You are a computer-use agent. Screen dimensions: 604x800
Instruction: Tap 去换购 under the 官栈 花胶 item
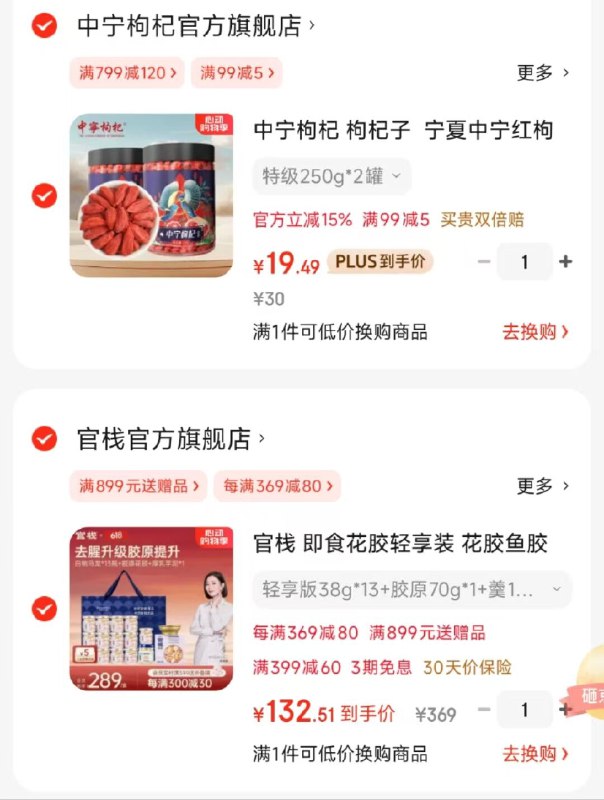[x=536, y=753]
